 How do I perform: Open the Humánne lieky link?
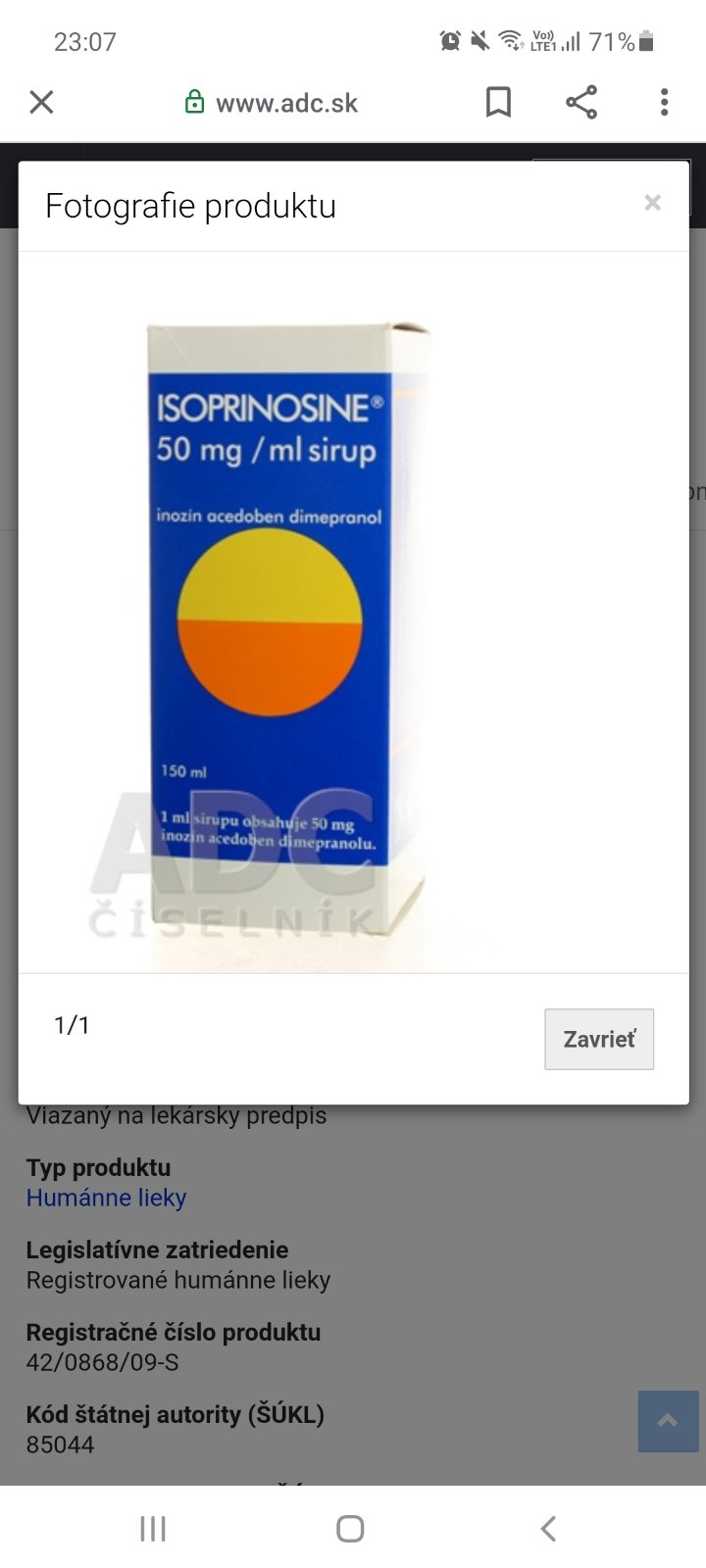tap(106, 1198)
